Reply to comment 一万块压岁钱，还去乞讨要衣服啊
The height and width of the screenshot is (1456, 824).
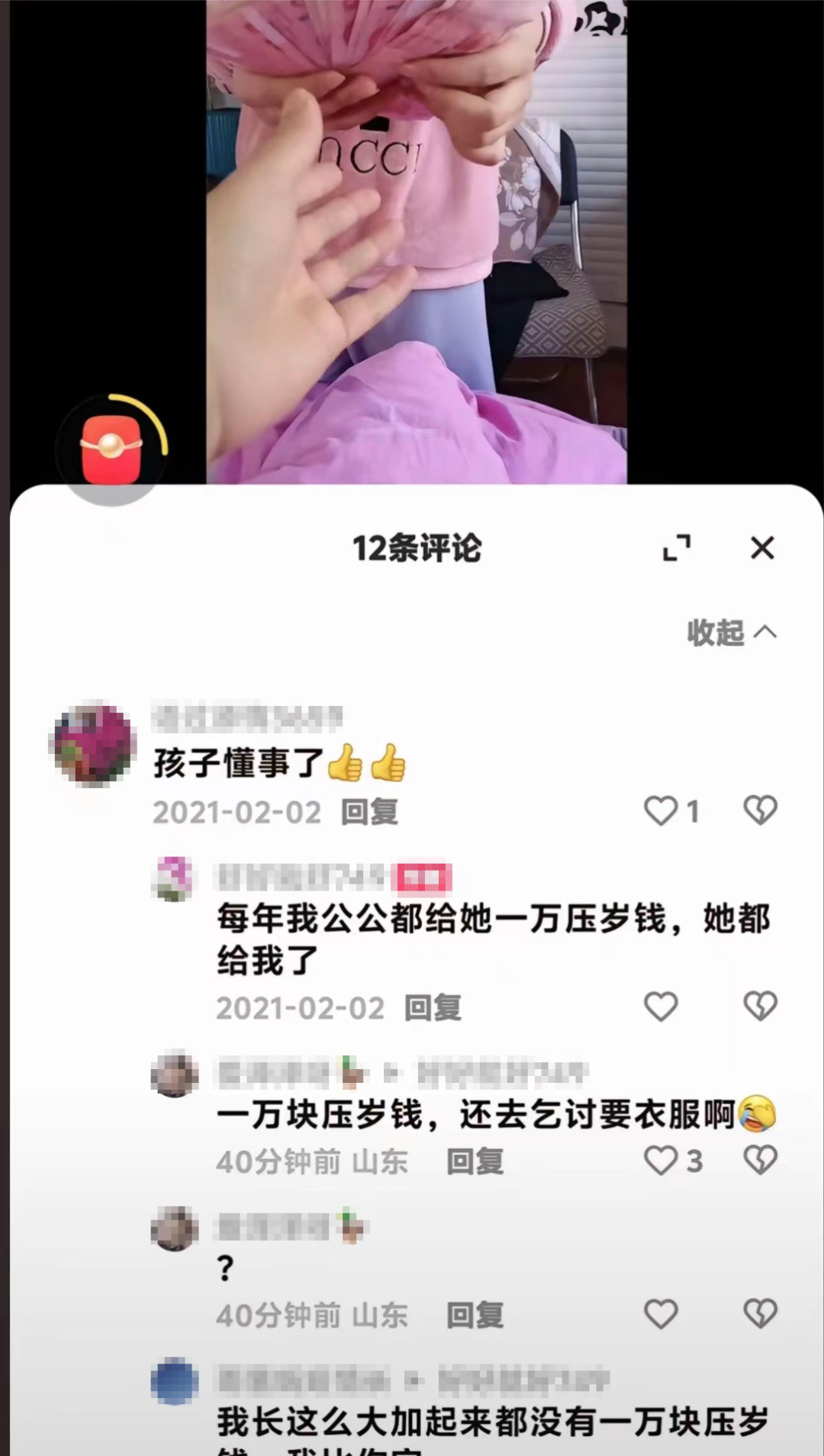(475, 1162)
